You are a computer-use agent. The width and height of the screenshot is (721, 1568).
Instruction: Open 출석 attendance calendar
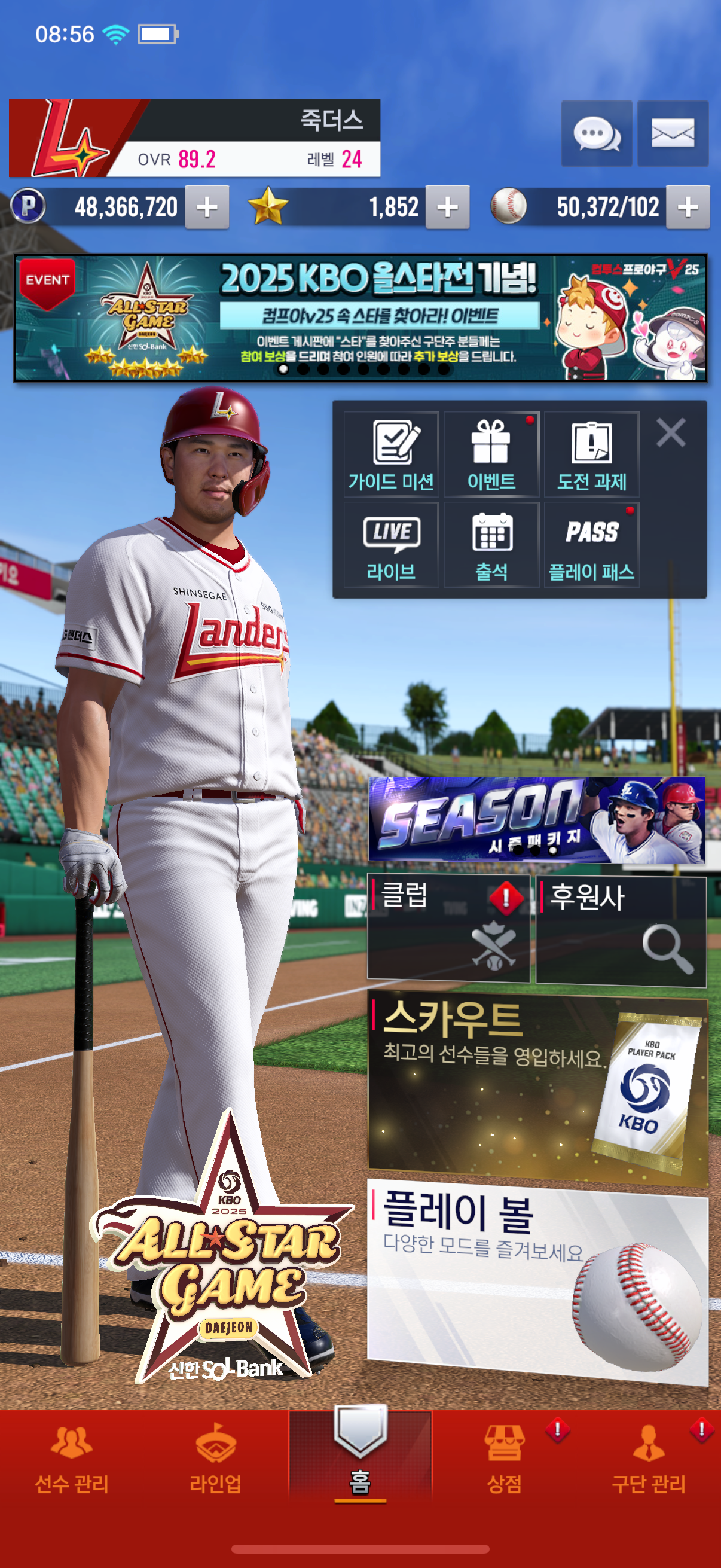(491, 544)
